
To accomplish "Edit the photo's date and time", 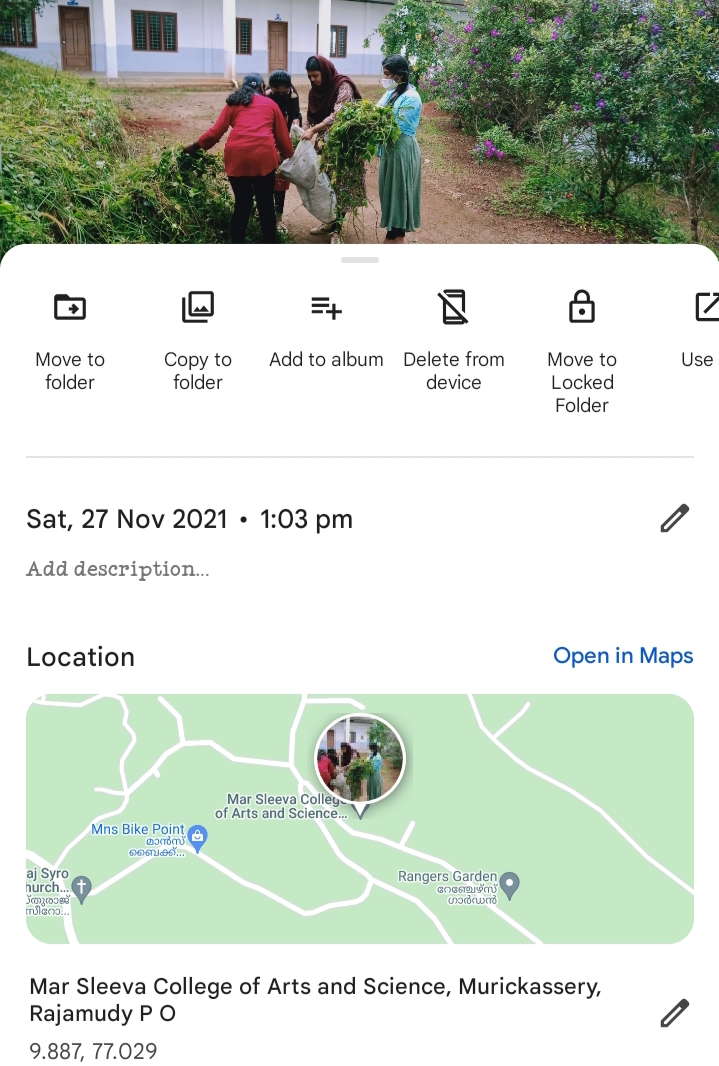I will (675, 519).
